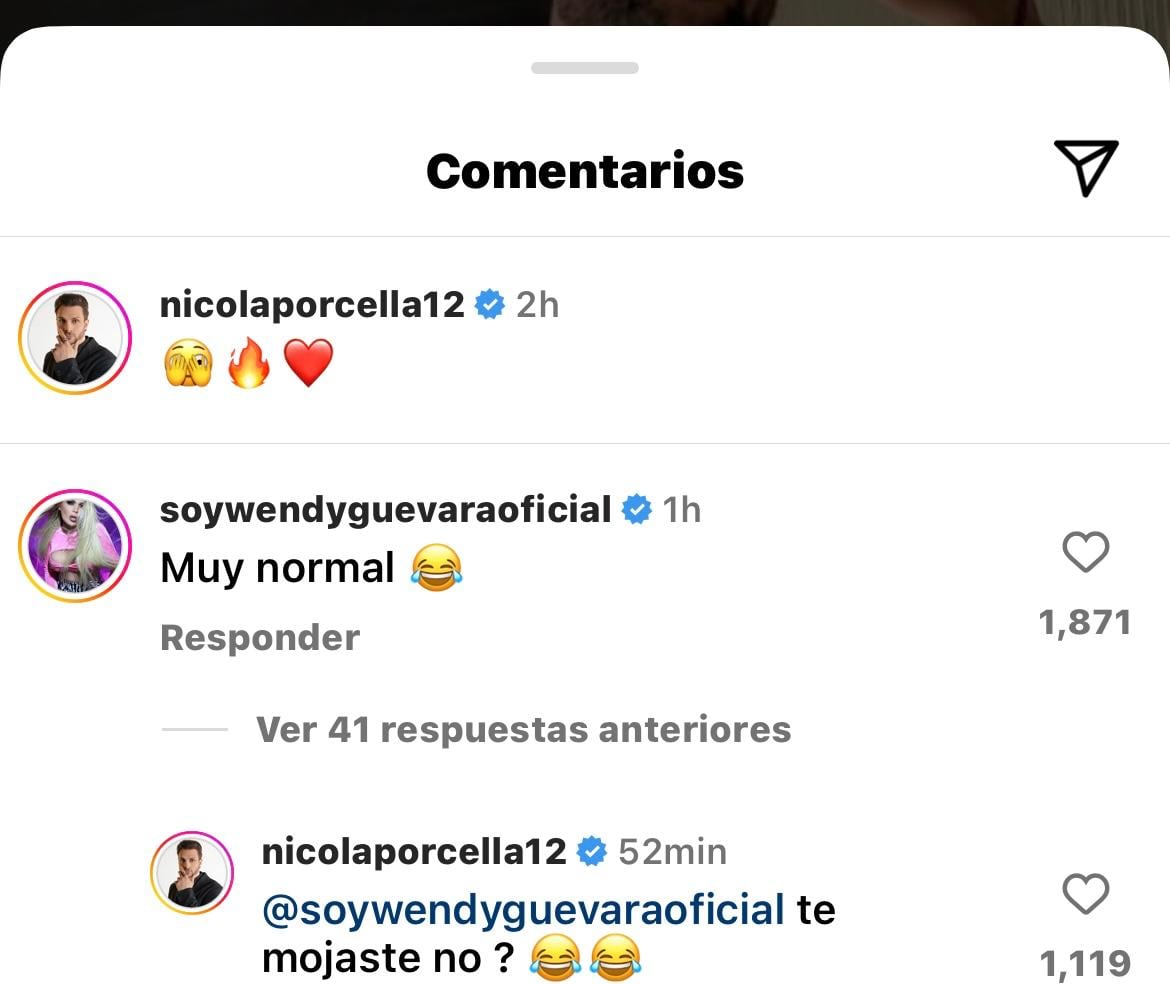Expand the 41 previous replies

click(x=523, y=729)
